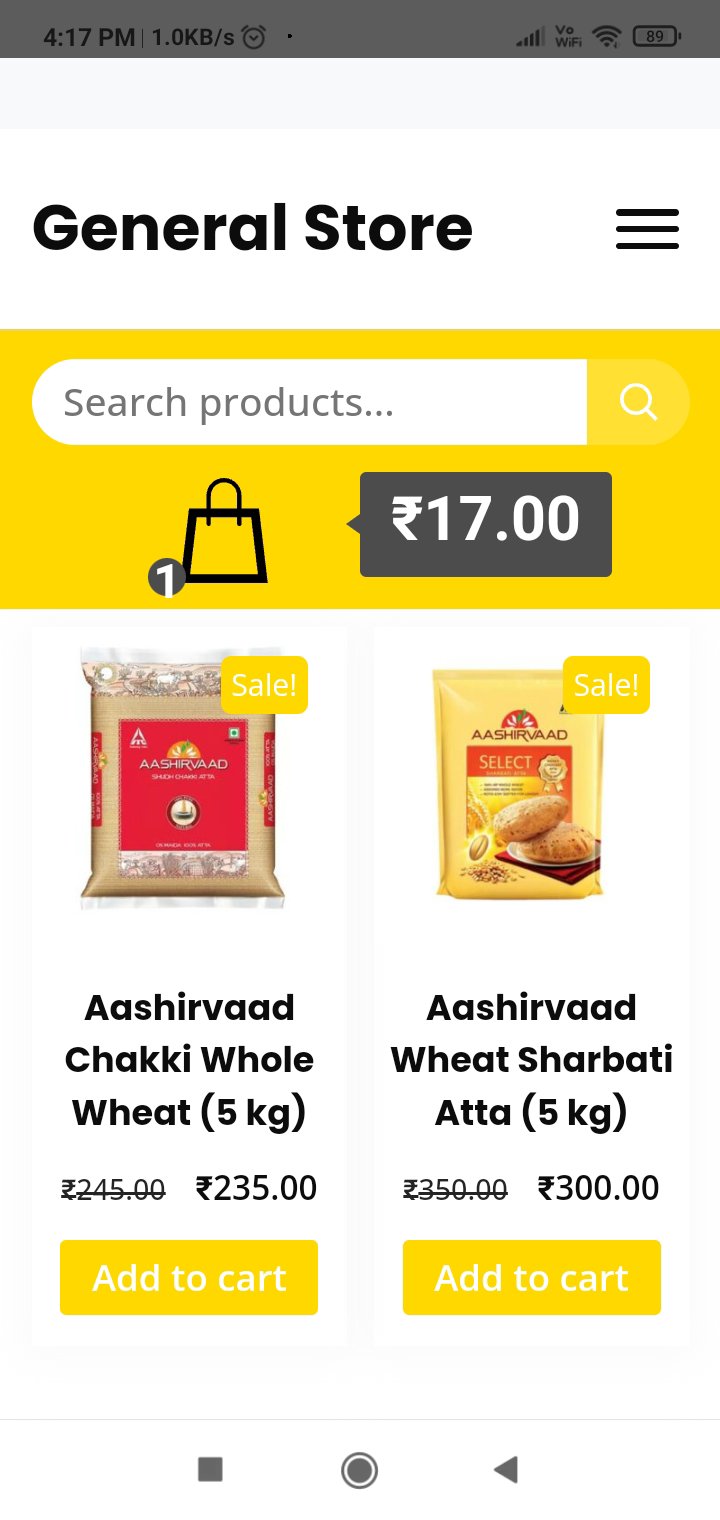Click the alarm clock status bar icon
This screenshot has width=720, height=1520.
(x=253, y=35)
